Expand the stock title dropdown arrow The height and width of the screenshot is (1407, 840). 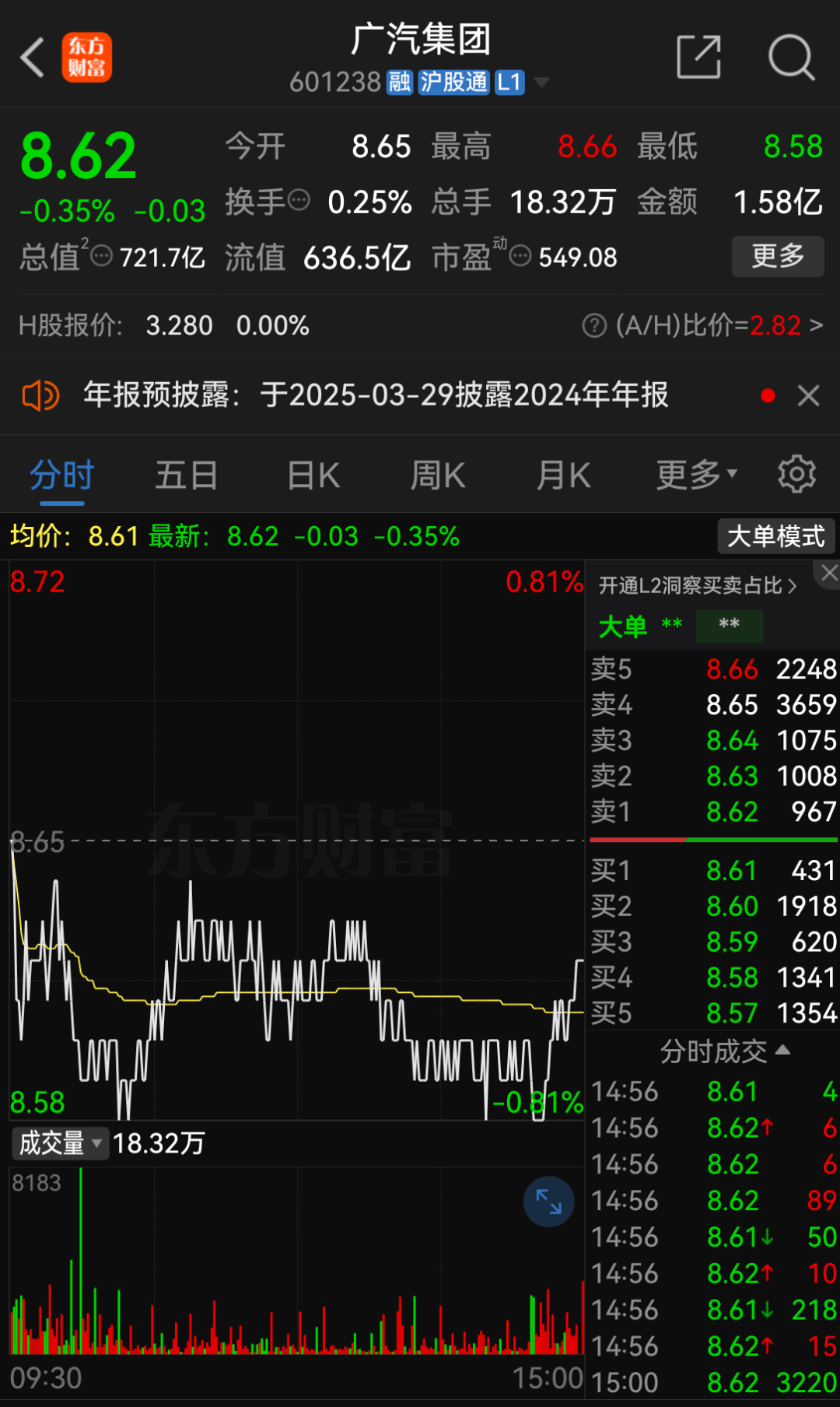tap(542, 82)
